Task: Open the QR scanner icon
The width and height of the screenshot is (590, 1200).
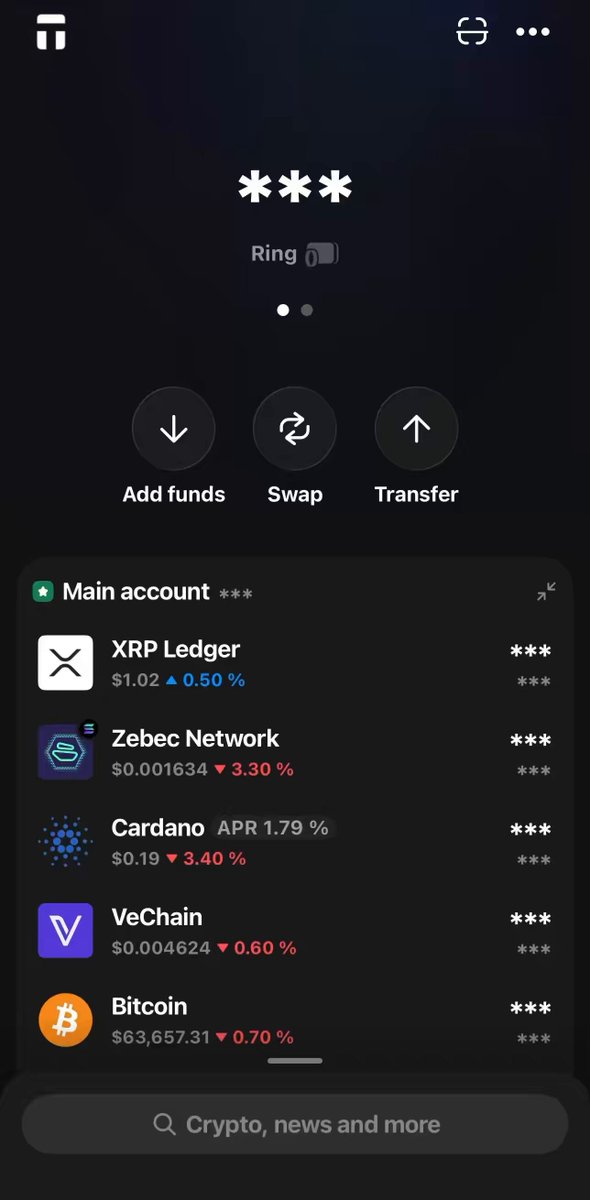Action: tap(472, 32)
